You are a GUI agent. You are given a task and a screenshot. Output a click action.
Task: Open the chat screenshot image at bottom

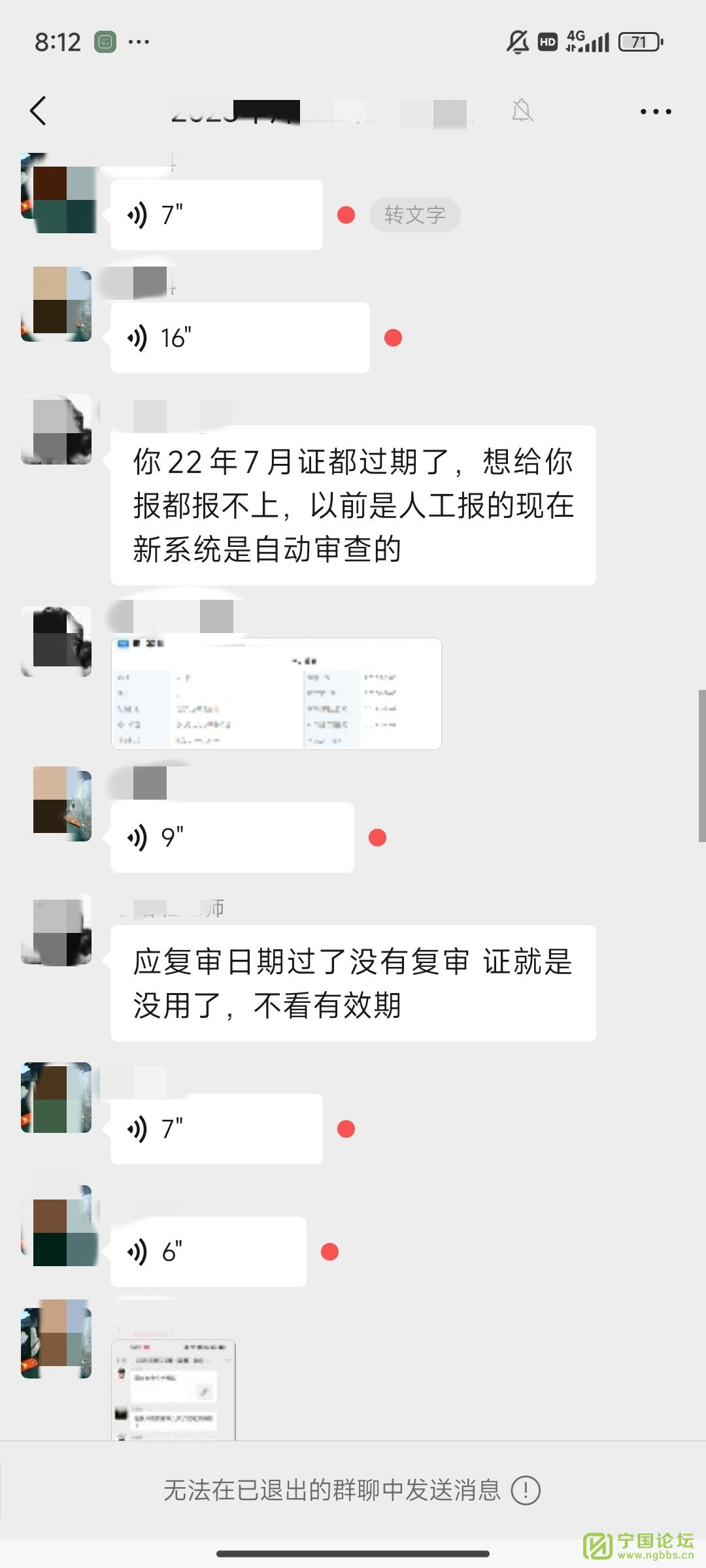(x=173, y=1389)
